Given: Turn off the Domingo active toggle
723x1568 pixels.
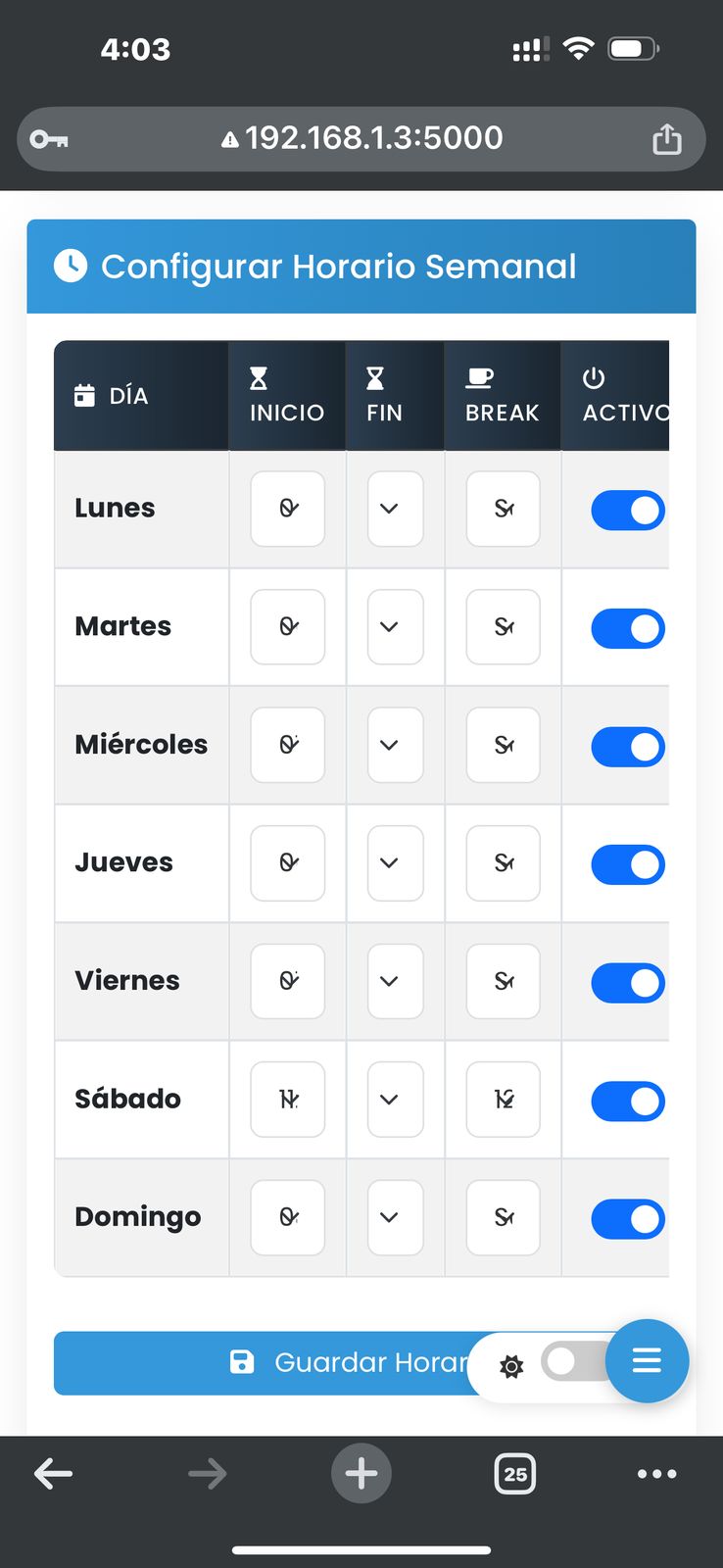Looking at the screenshot, I should 627,1219.
